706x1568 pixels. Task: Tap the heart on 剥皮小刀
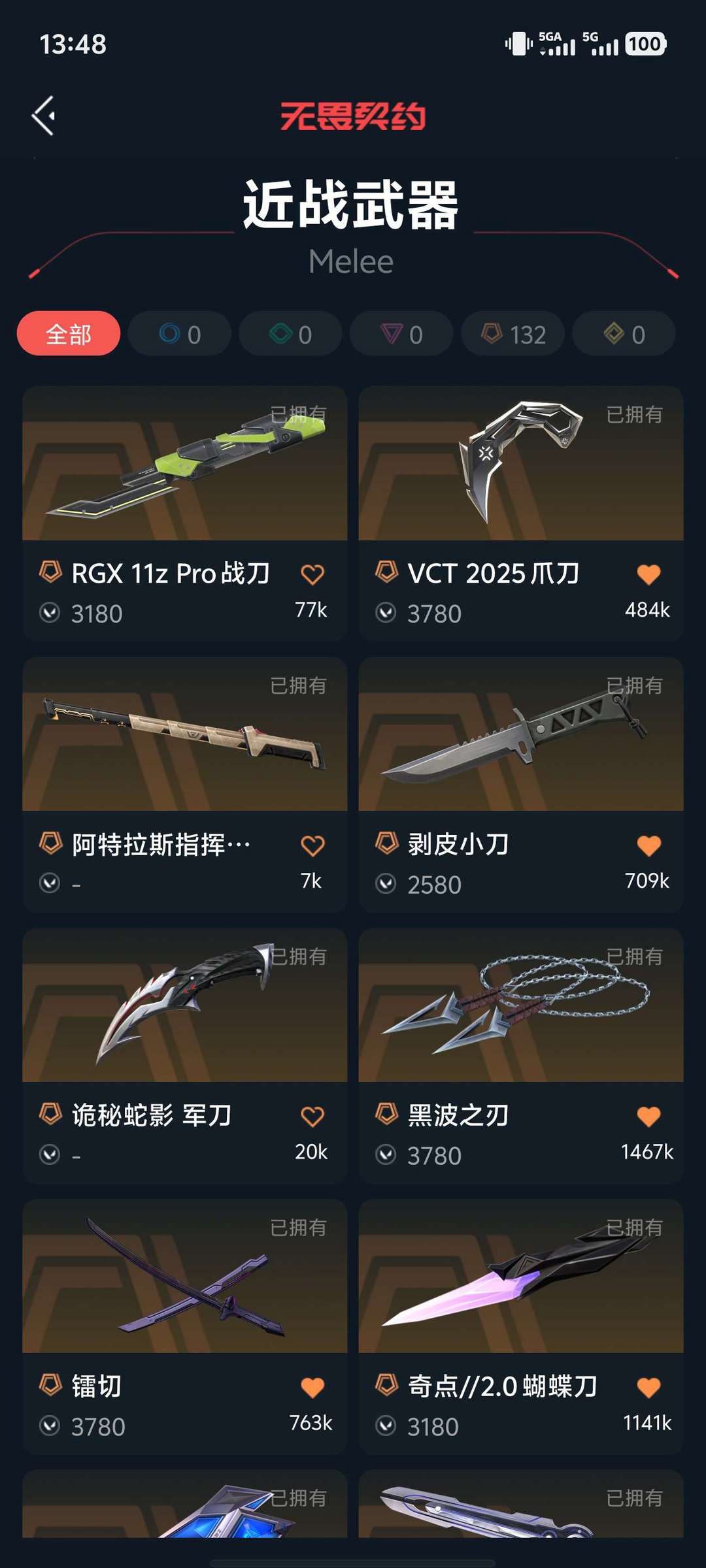(648, 845)
